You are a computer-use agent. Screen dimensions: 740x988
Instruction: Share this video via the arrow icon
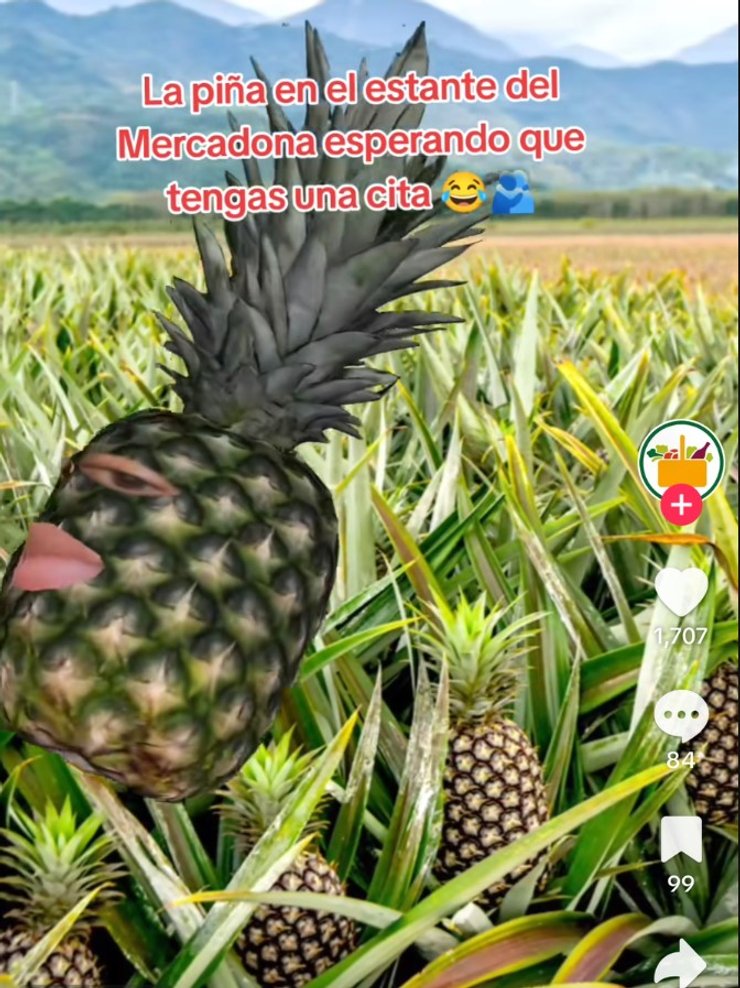pos(681,963)
